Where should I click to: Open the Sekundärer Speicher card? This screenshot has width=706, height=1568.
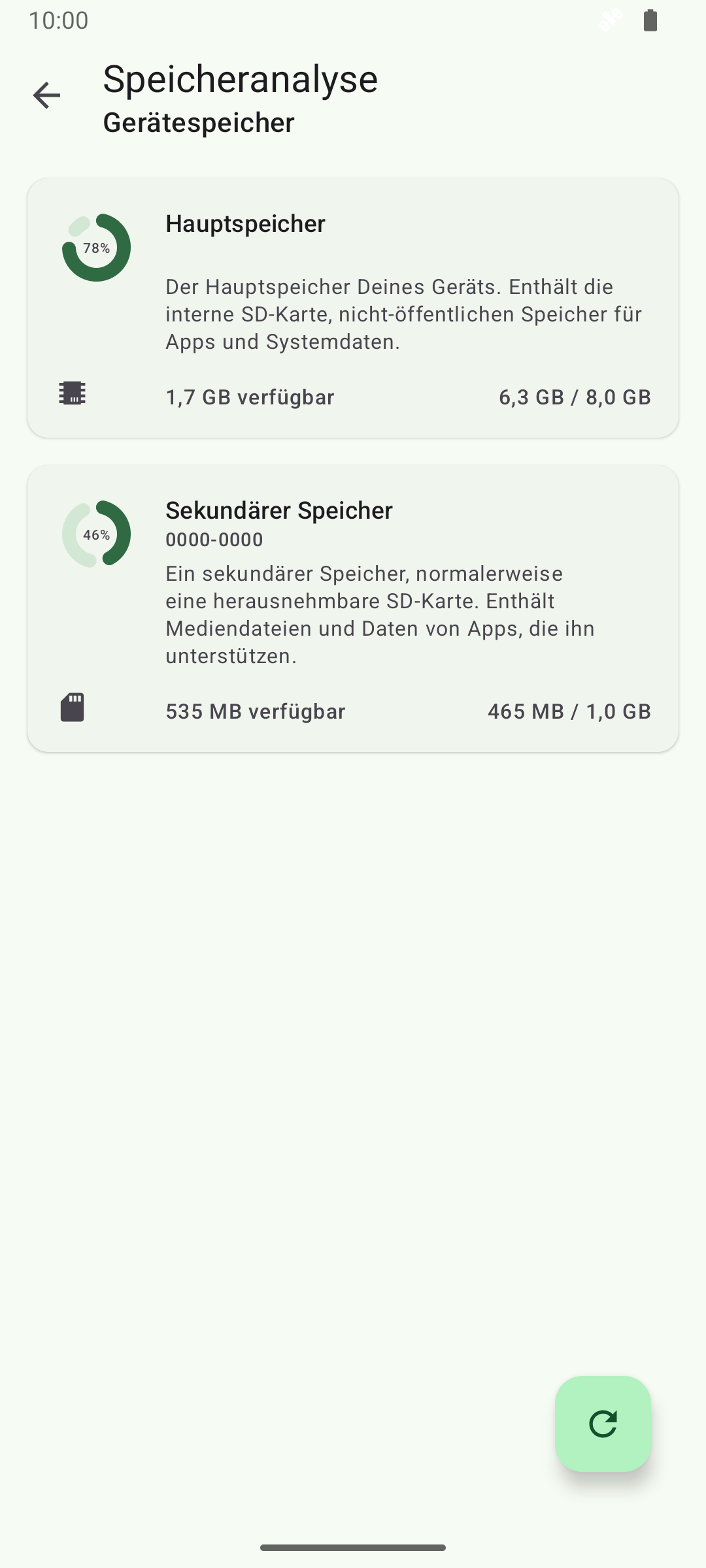(x=353, y=608)
